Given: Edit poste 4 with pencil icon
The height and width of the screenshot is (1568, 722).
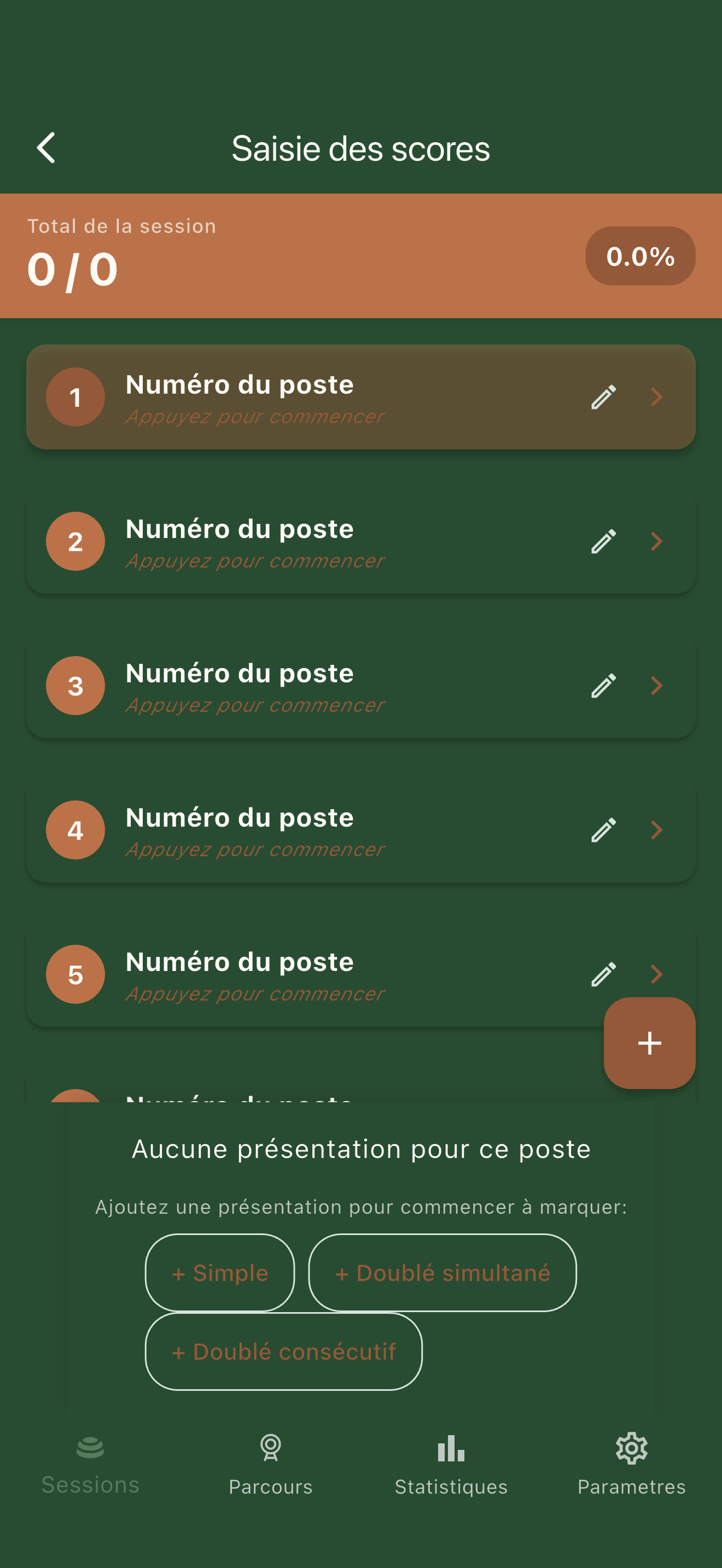Looking at the screenshot, I should click(x=603, y=830).
